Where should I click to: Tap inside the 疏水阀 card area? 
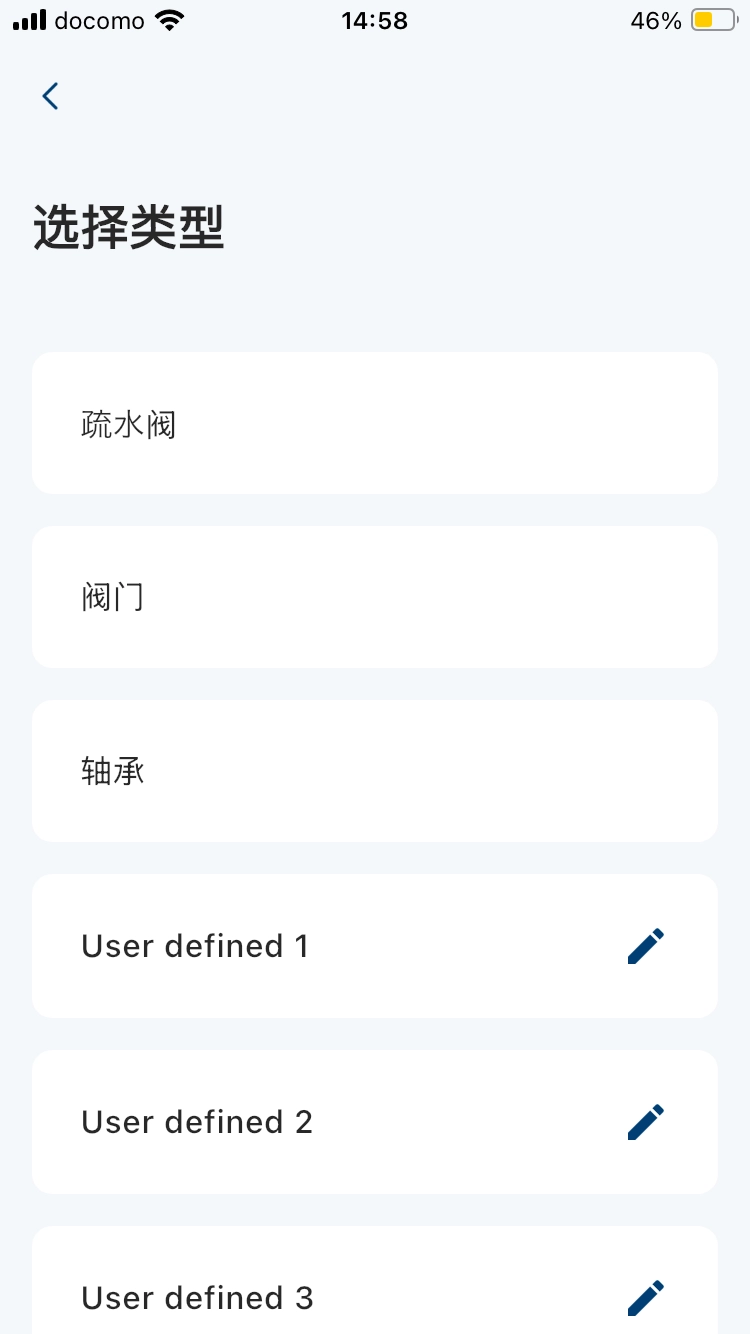tap(375, 422)
